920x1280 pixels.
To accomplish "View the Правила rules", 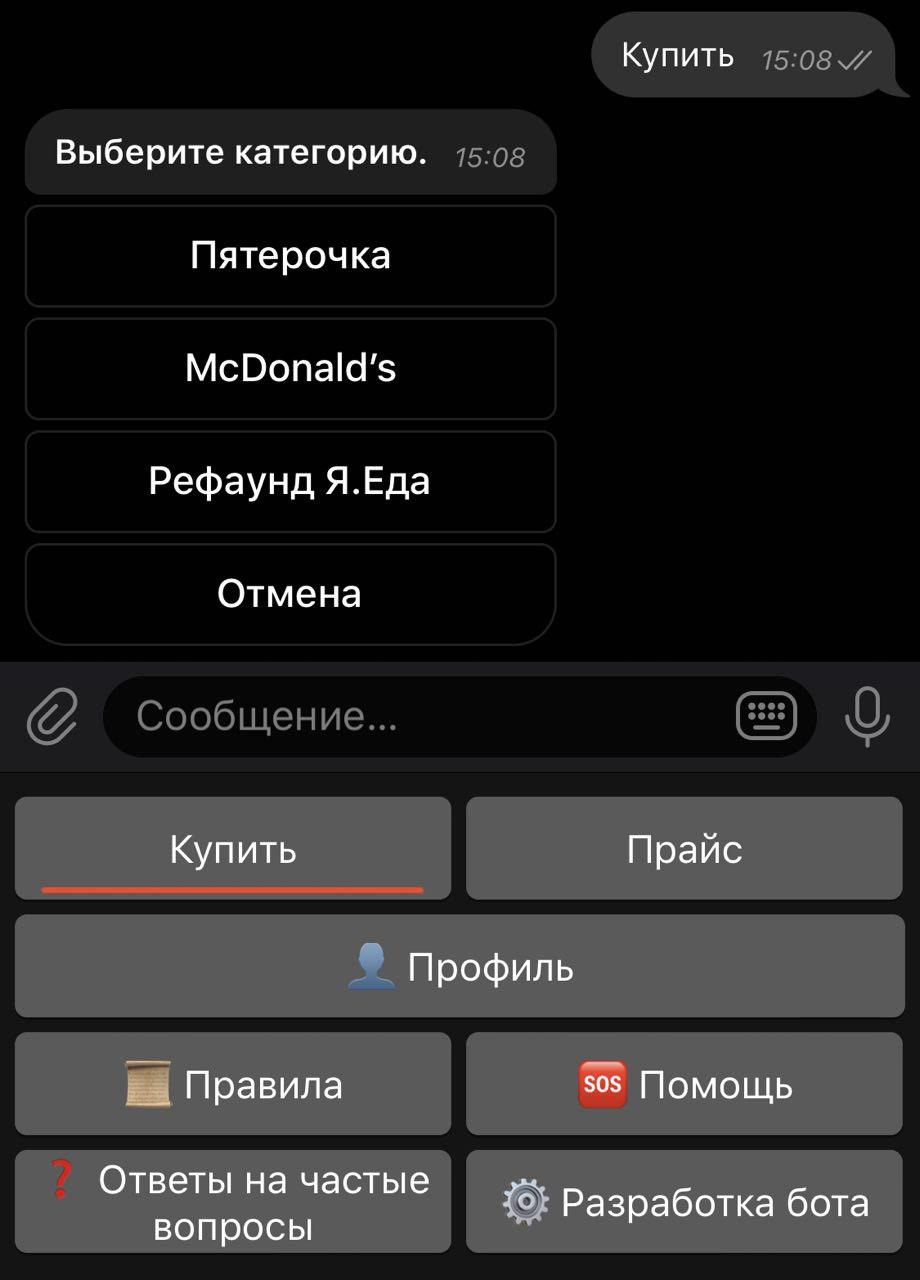I will (x=233, y=1085).
